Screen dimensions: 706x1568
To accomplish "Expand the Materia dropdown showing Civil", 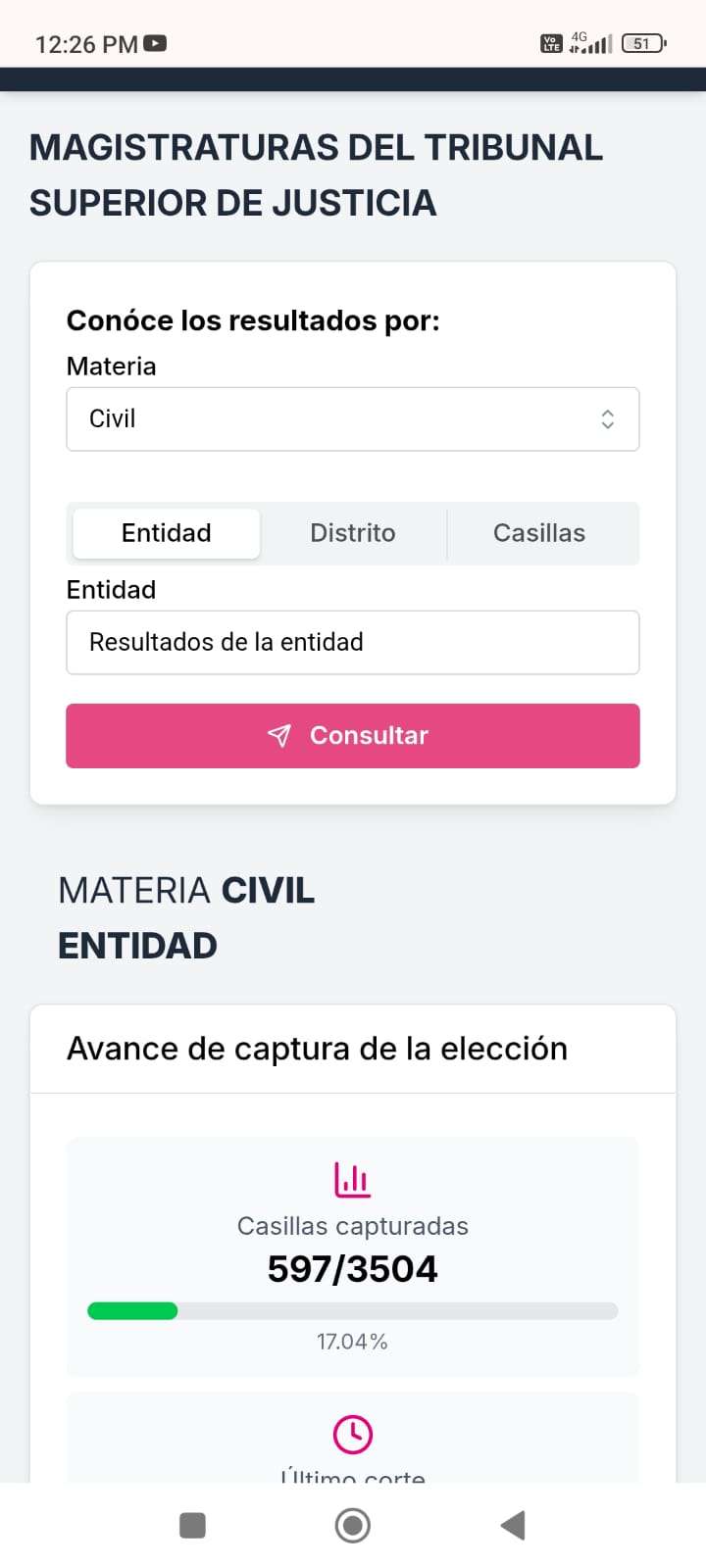I will 353,419.
